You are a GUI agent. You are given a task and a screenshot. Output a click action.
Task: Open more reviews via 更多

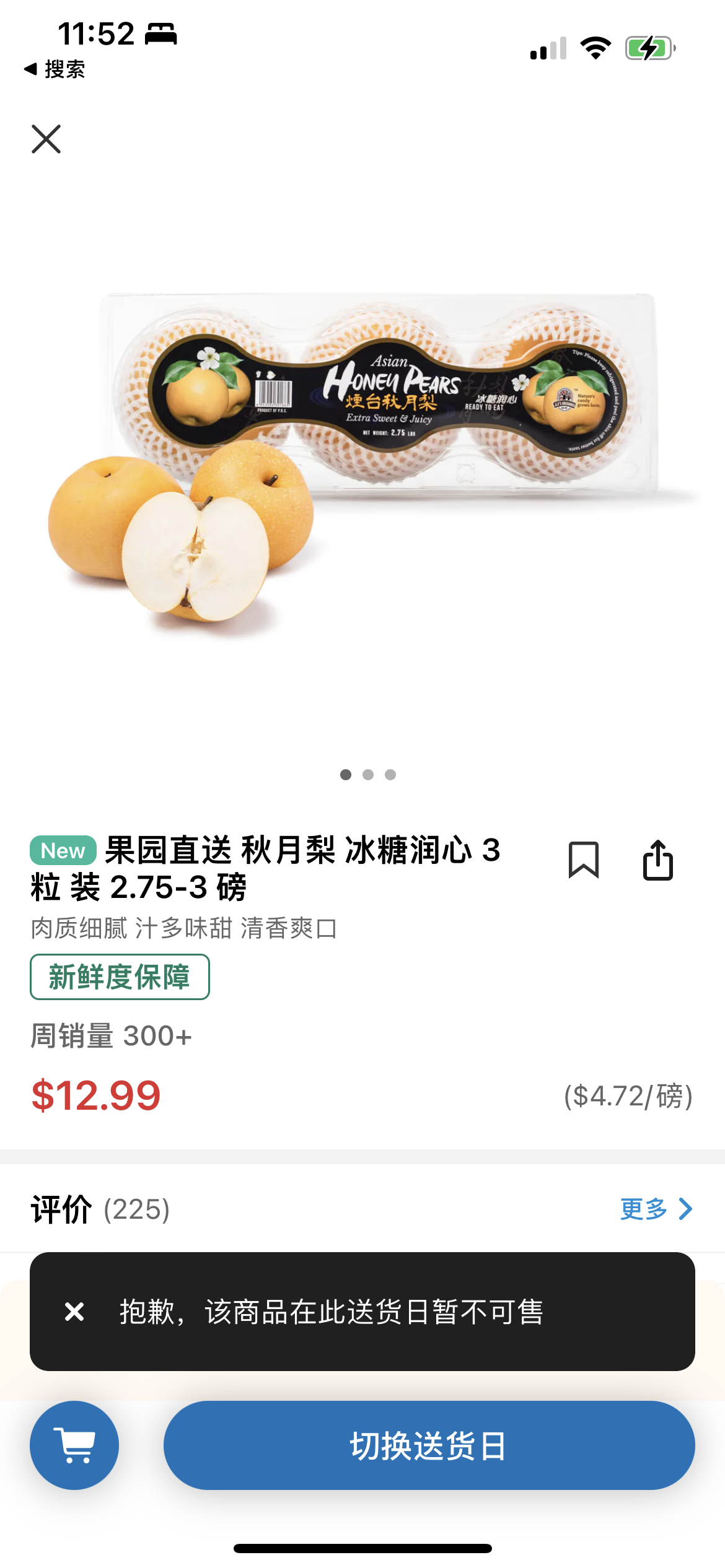pos(656,1209)
